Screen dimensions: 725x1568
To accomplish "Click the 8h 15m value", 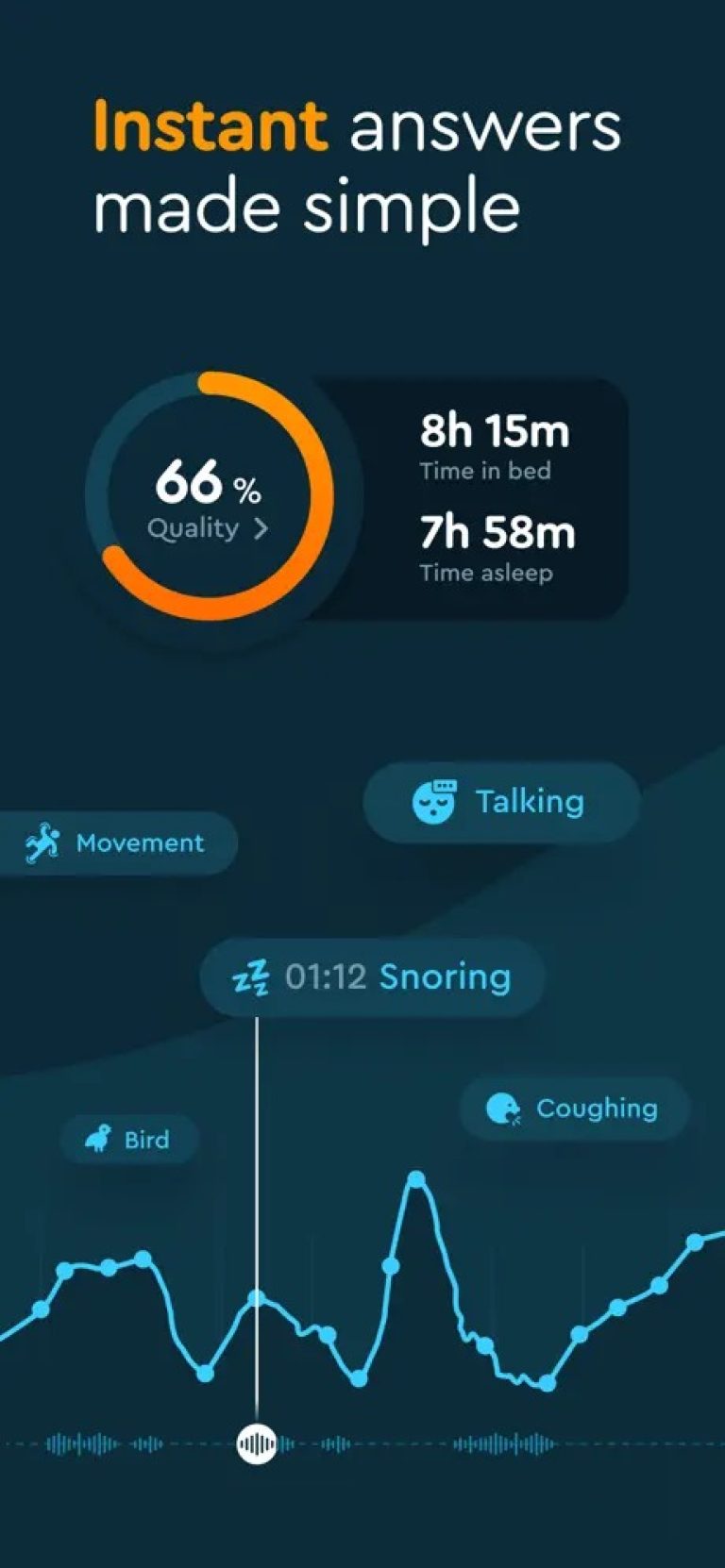I will [x=494, y=432].
